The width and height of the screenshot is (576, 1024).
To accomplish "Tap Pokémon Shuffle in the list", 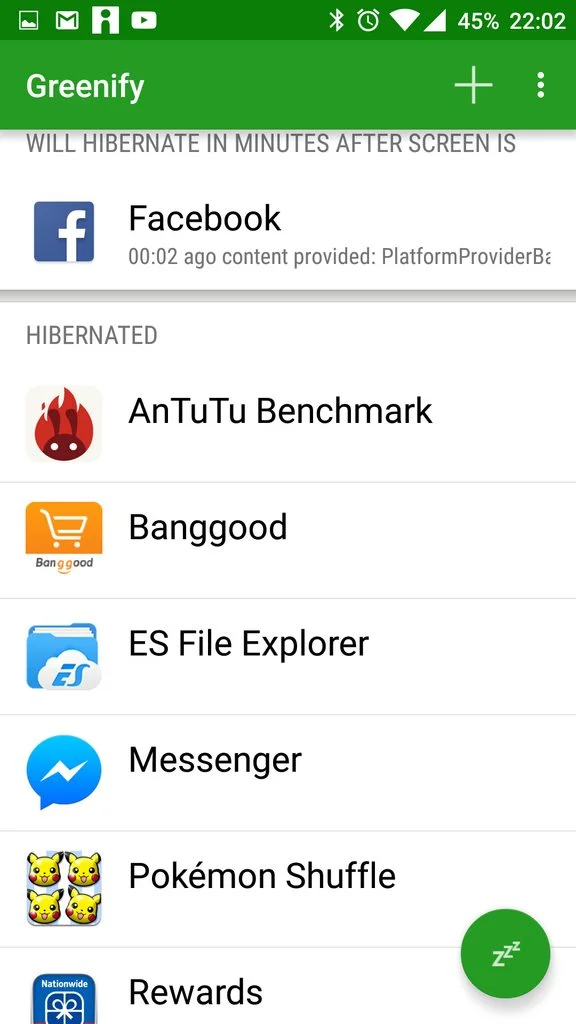I will pos(288,889).
